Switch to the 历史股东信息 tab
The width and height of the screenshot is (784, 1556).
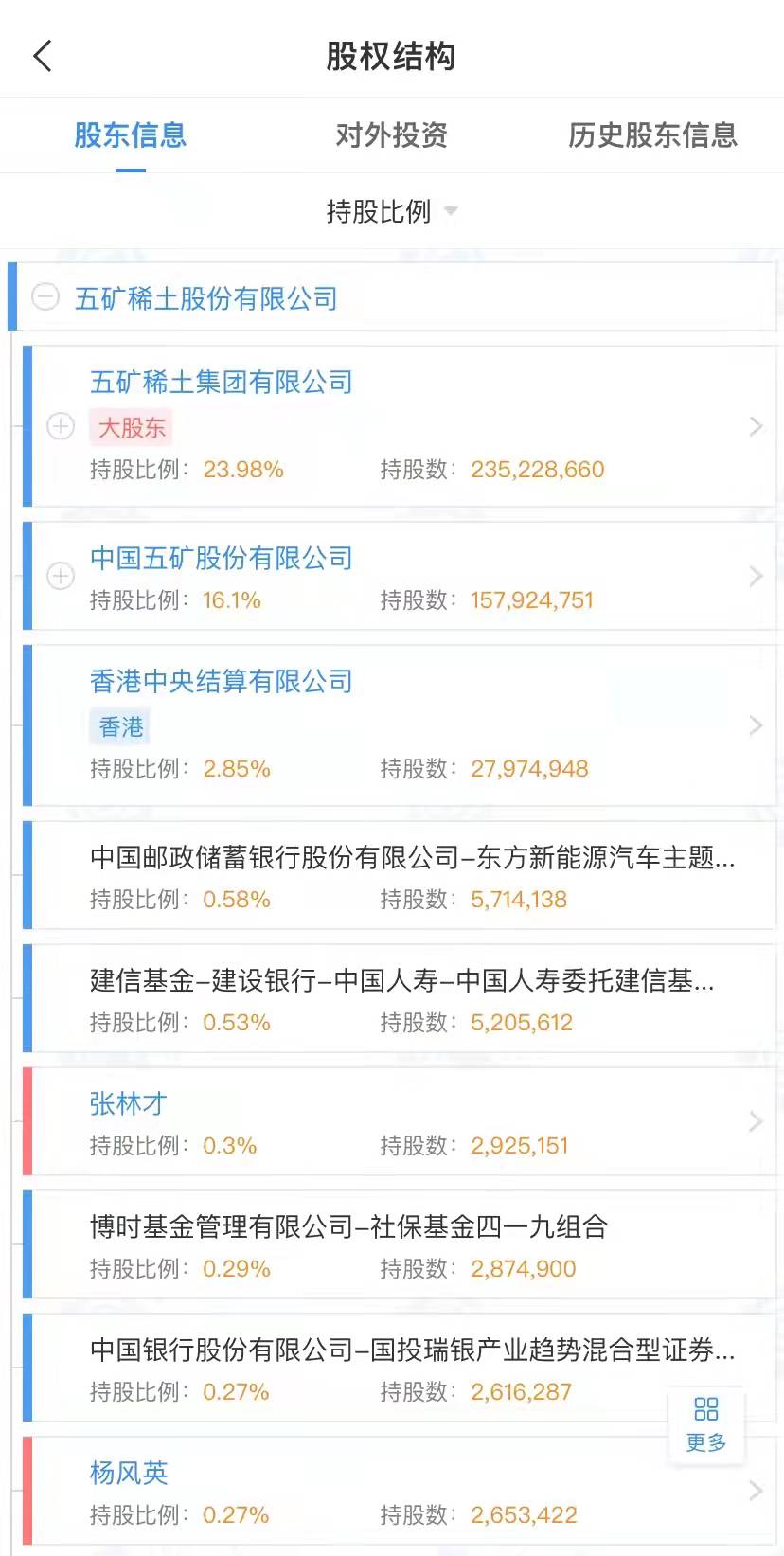[652, 135]
